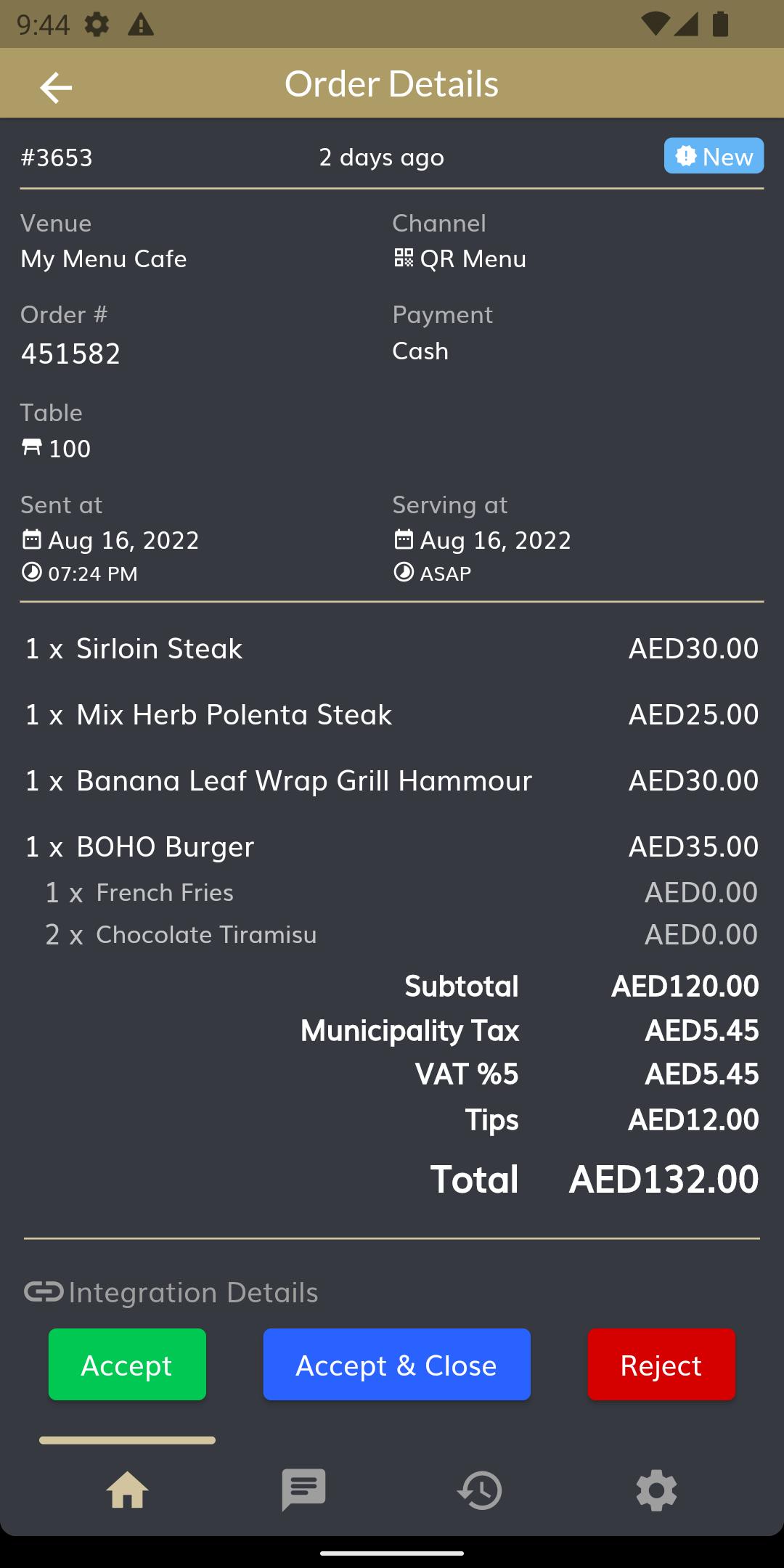Accept this order
This screenshot has width=784, height=1568.
[x=127, y=1365]
